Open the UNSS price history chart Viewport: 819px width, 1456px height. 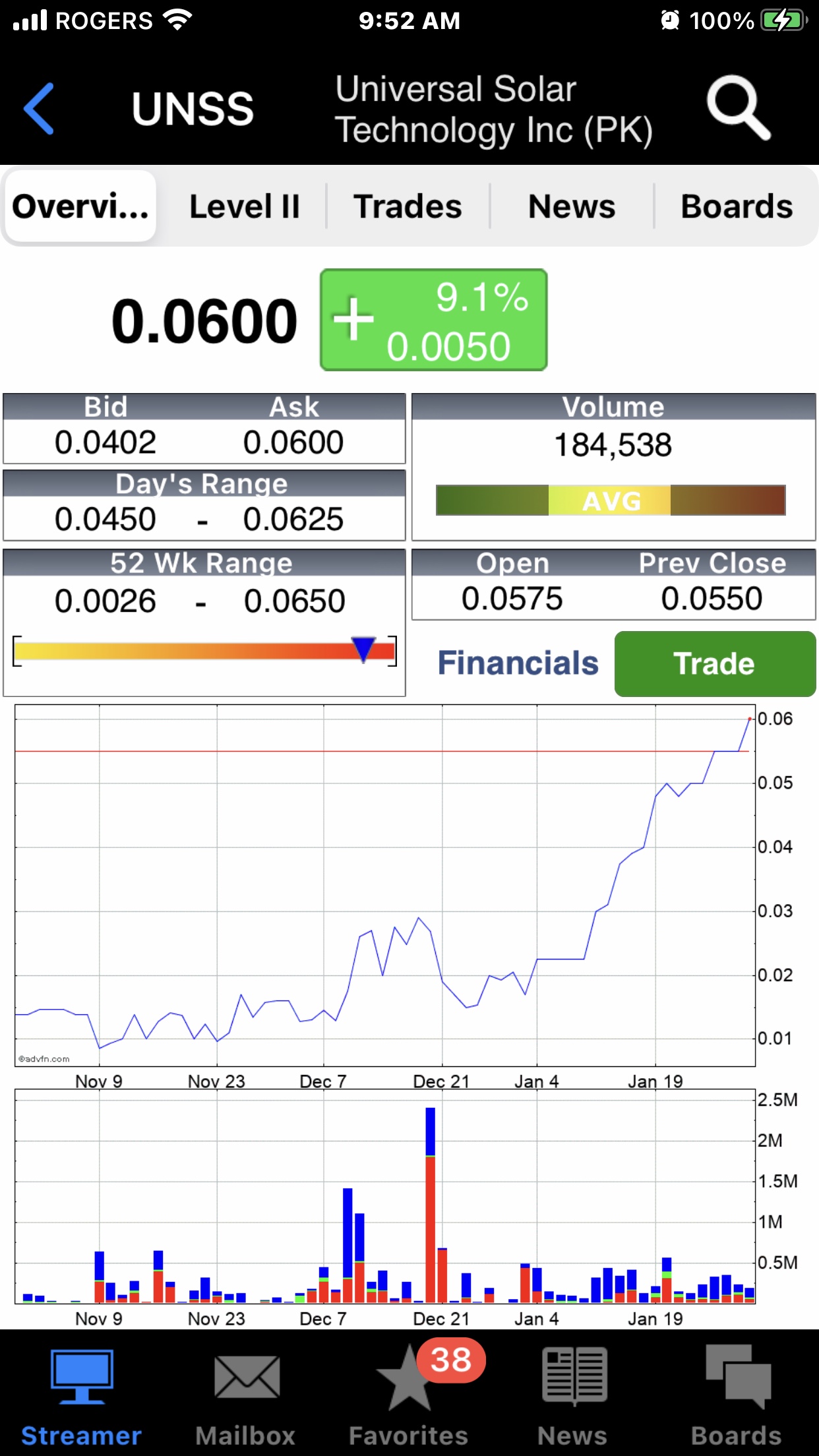coord(385,885)
